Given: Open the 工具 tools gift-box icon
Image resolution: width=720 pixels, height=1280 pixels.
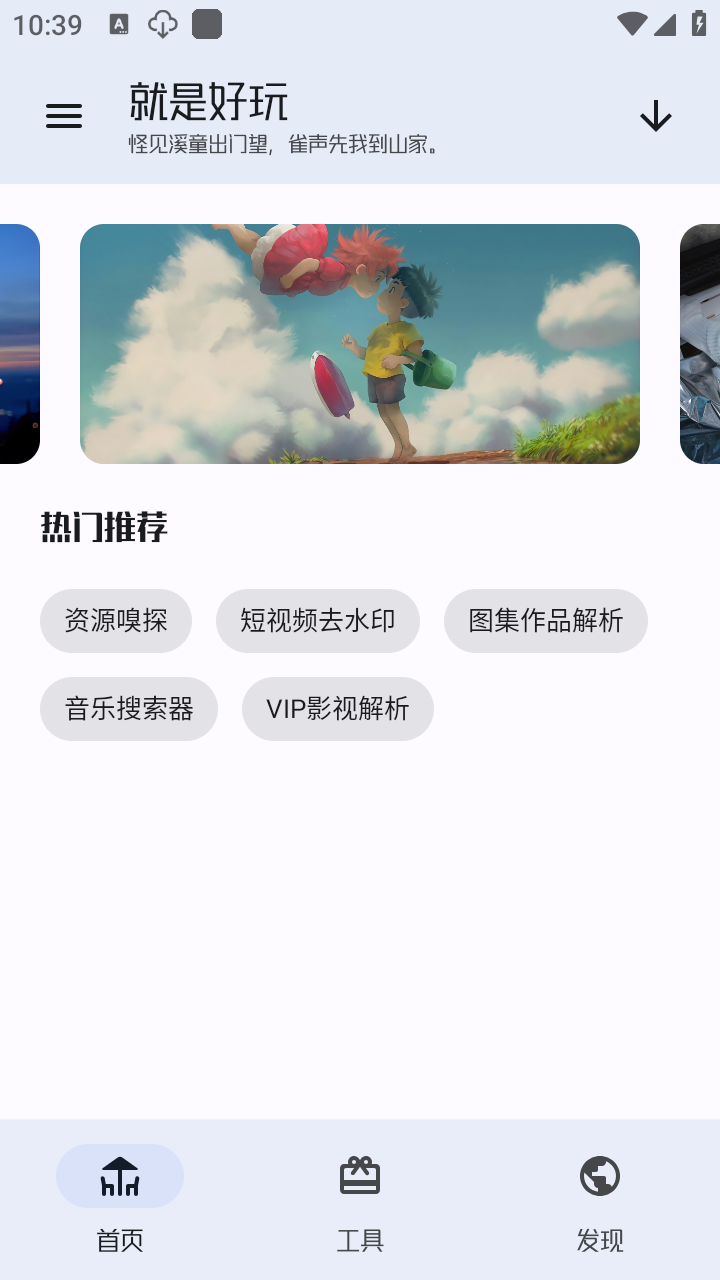Looking at the screenshot, I should (360, 1176).
